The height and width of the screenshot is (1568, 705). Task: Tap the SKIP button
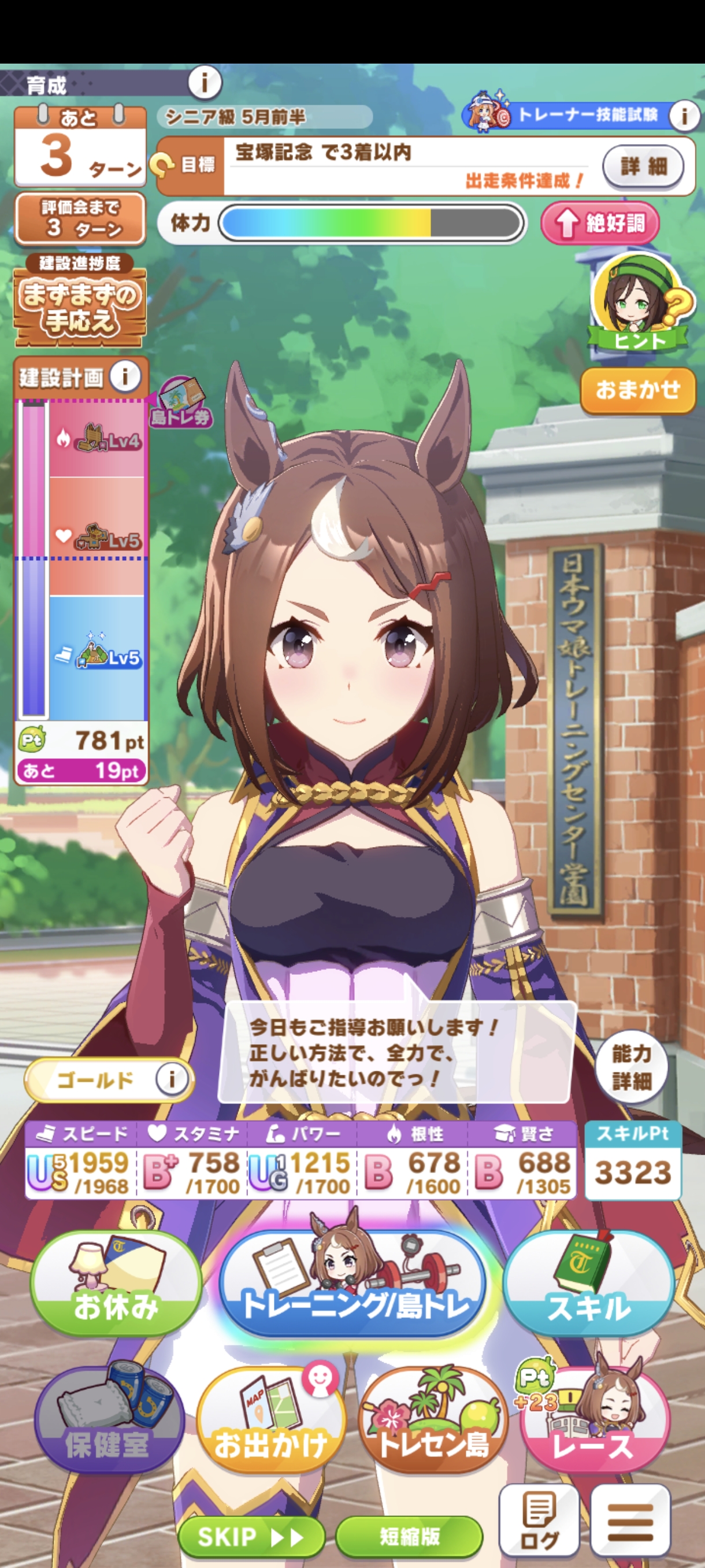pos(251,1537)
